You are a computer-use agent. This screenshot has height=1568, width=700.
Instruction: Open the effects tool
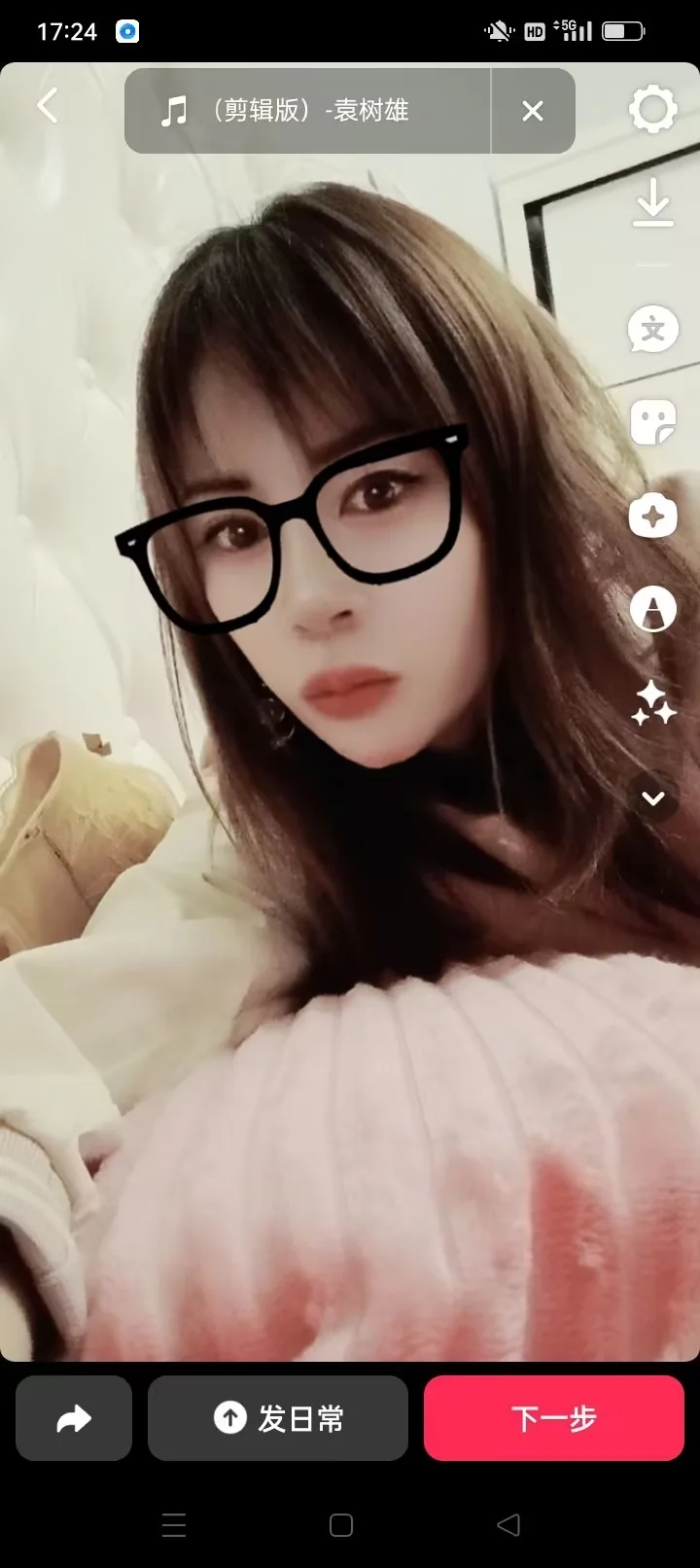click(x=652, y=516)
